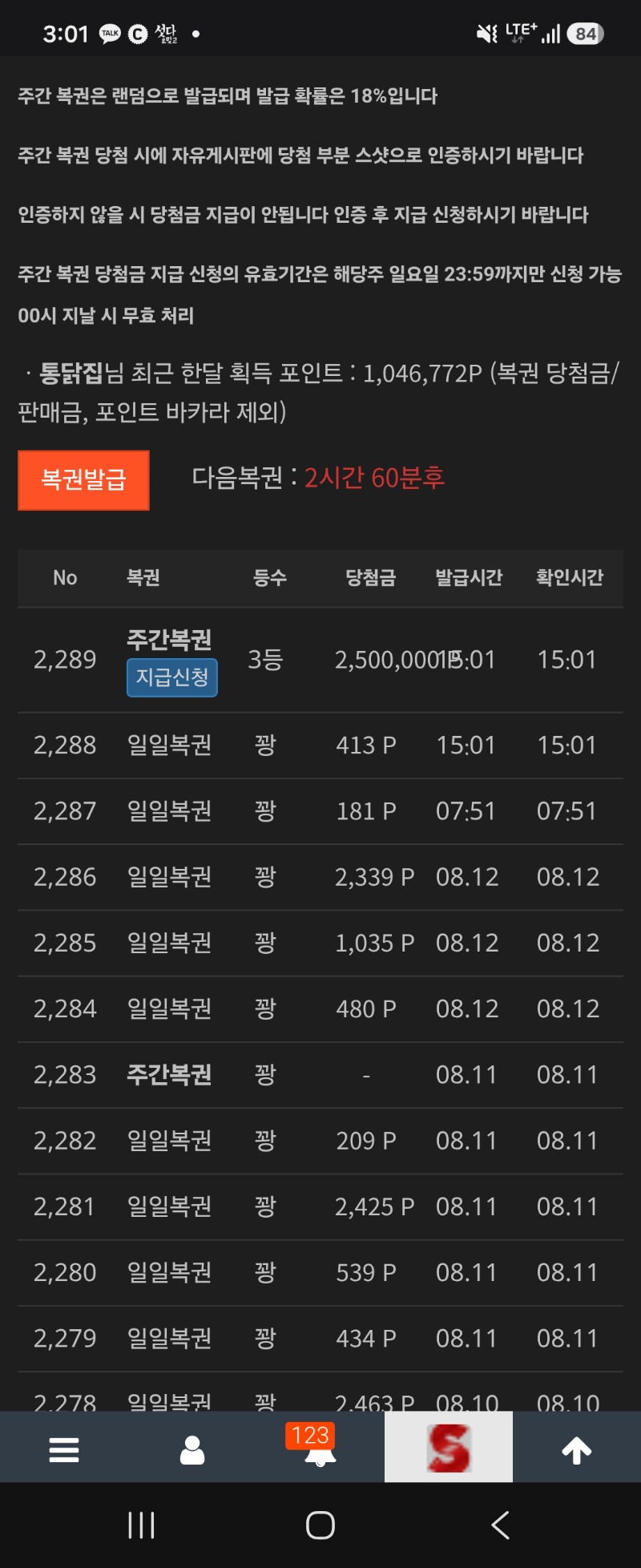Tap 지급신청 on the 주간복권 row
The width and height of the screenshot is (641, 1568).
pos(171,678)
